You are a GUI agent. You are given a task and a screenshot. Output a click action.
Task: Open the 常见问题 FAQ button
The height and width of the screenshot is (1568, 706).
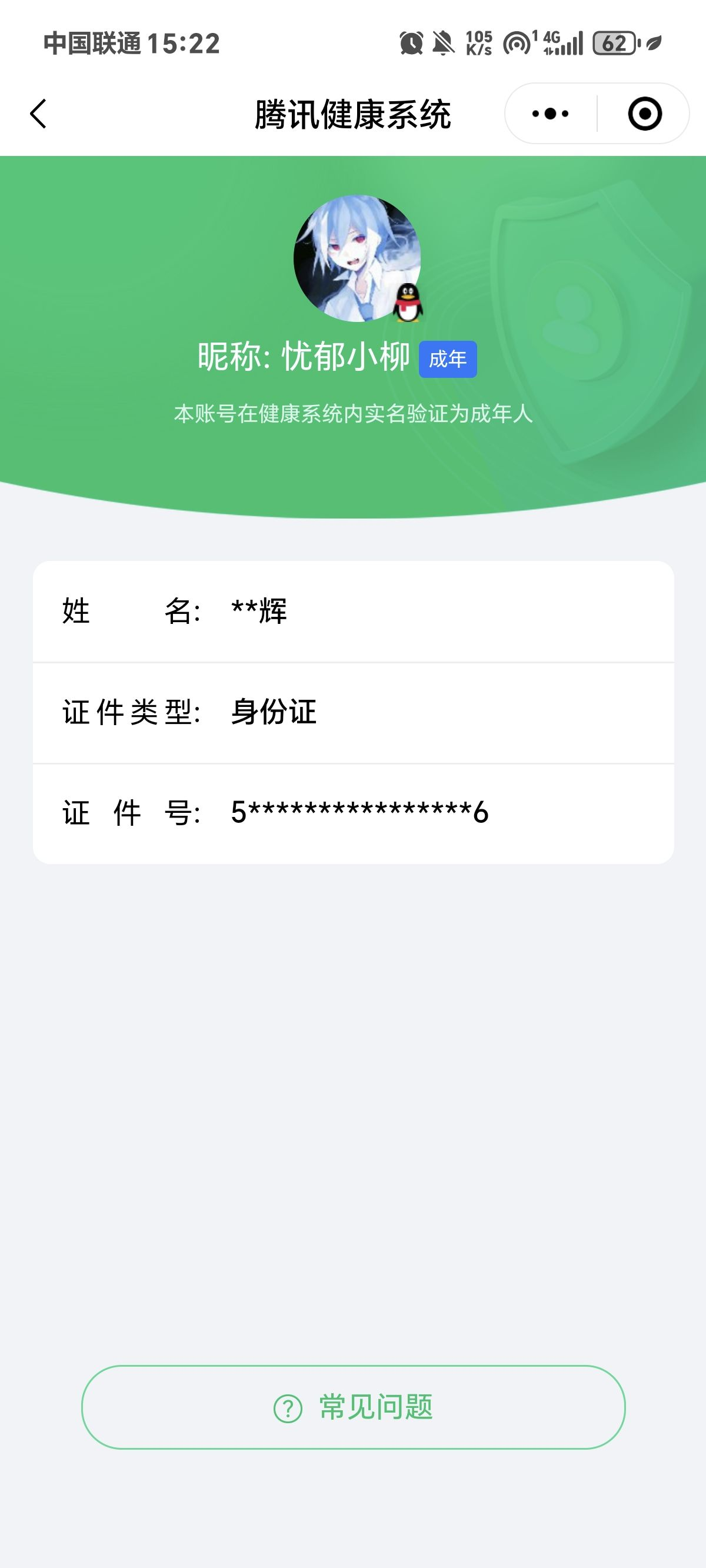(353, 1407)
